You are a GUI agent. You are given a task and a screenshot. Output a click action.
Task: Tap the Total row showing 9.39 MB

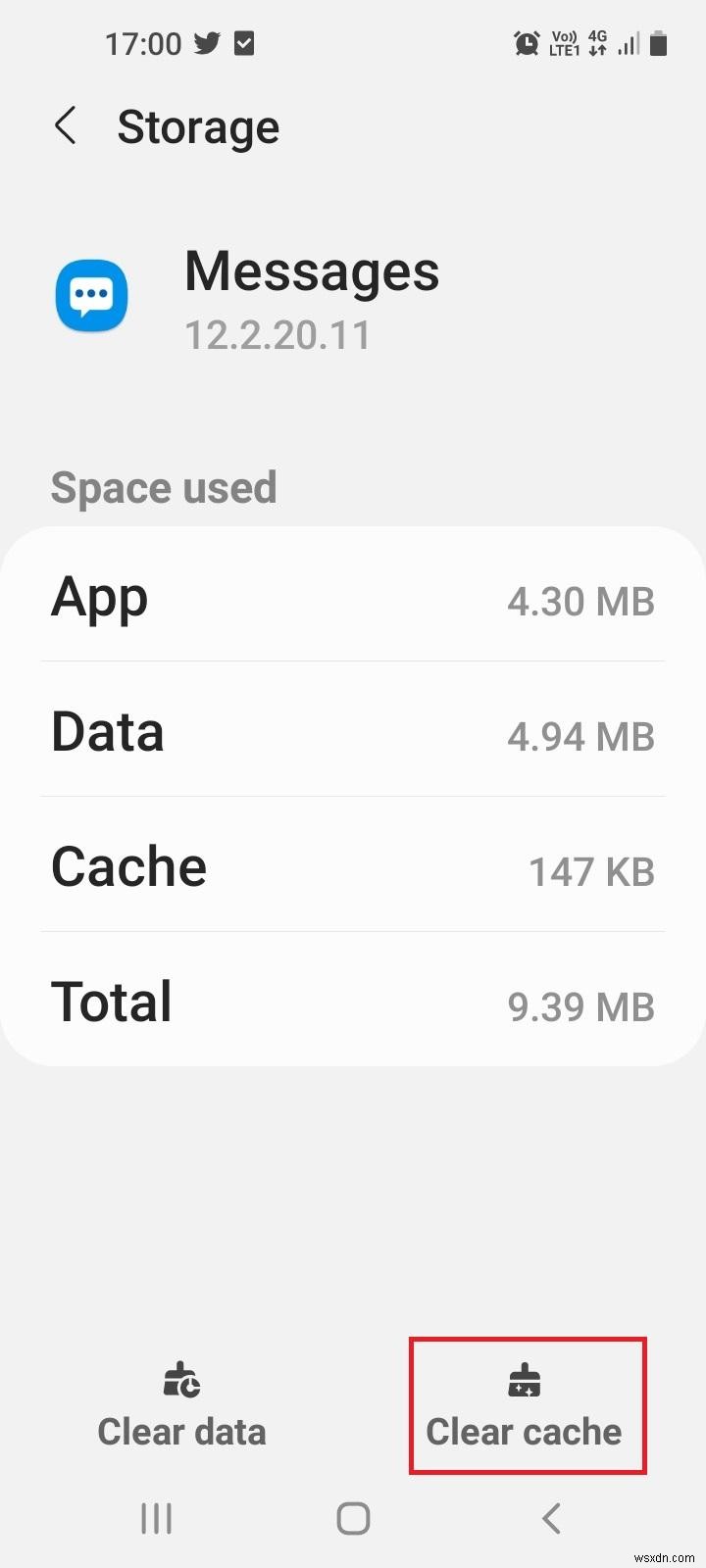pos(353,1003)
